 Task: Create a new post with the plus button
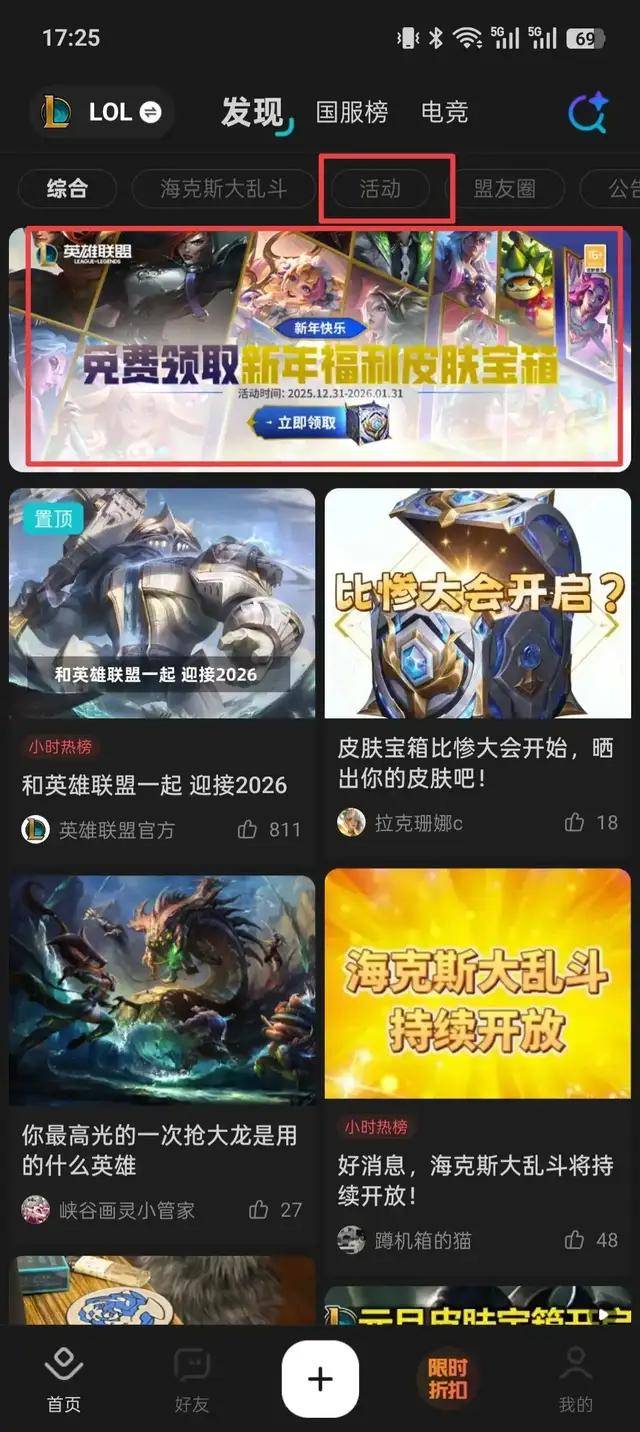320,1380
